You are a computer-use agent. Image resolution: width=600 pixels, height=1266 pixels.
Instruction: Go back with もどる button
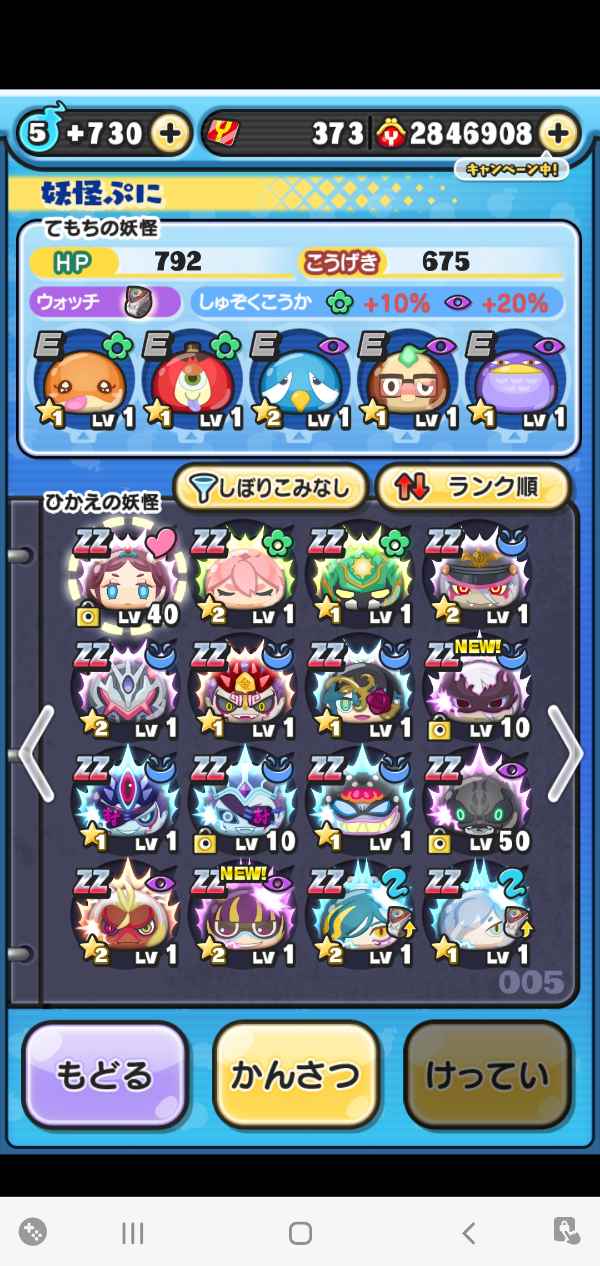(105, 1075)
